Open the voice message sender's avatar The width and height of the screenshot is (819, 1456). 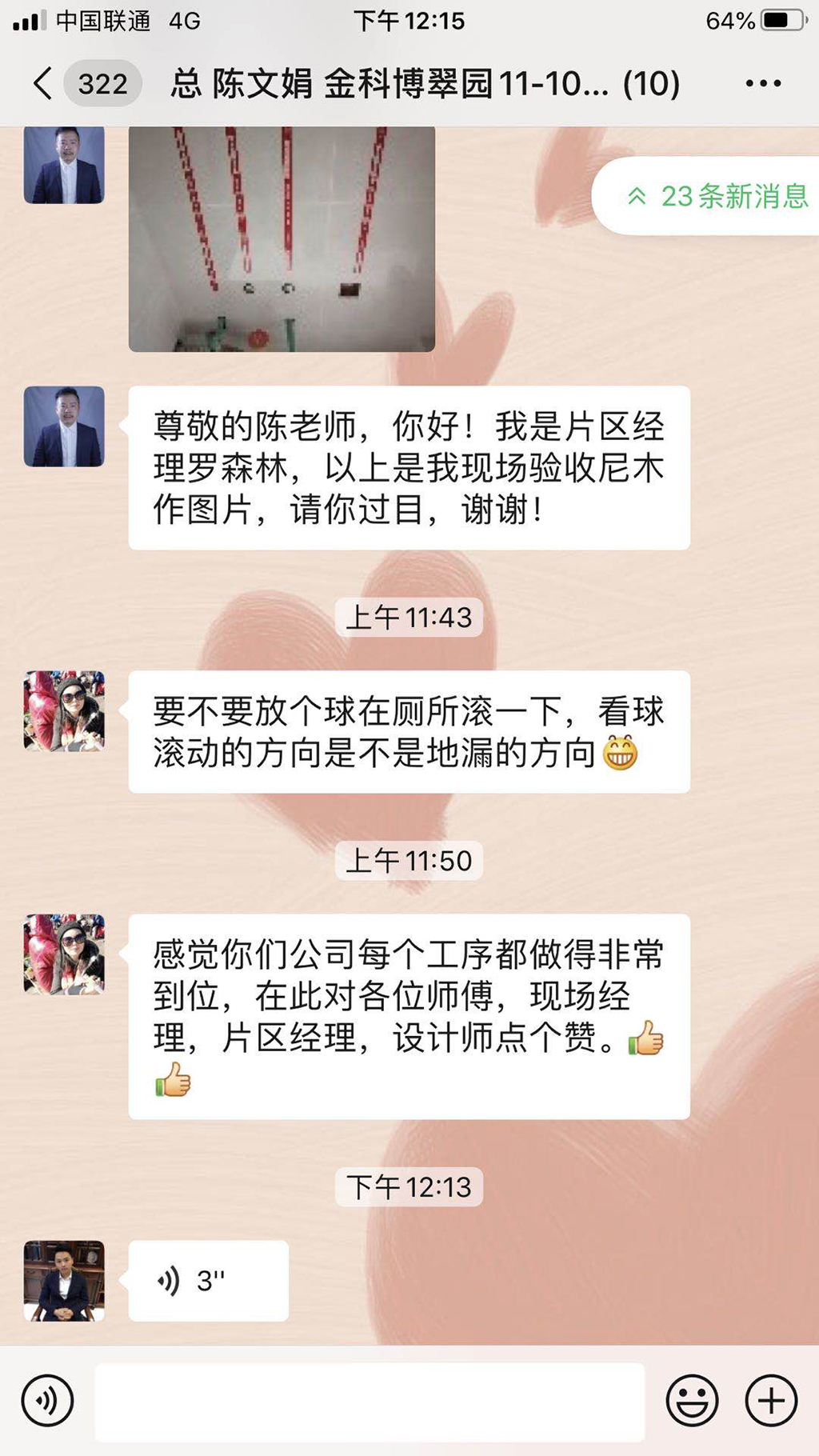(64, 1281)
